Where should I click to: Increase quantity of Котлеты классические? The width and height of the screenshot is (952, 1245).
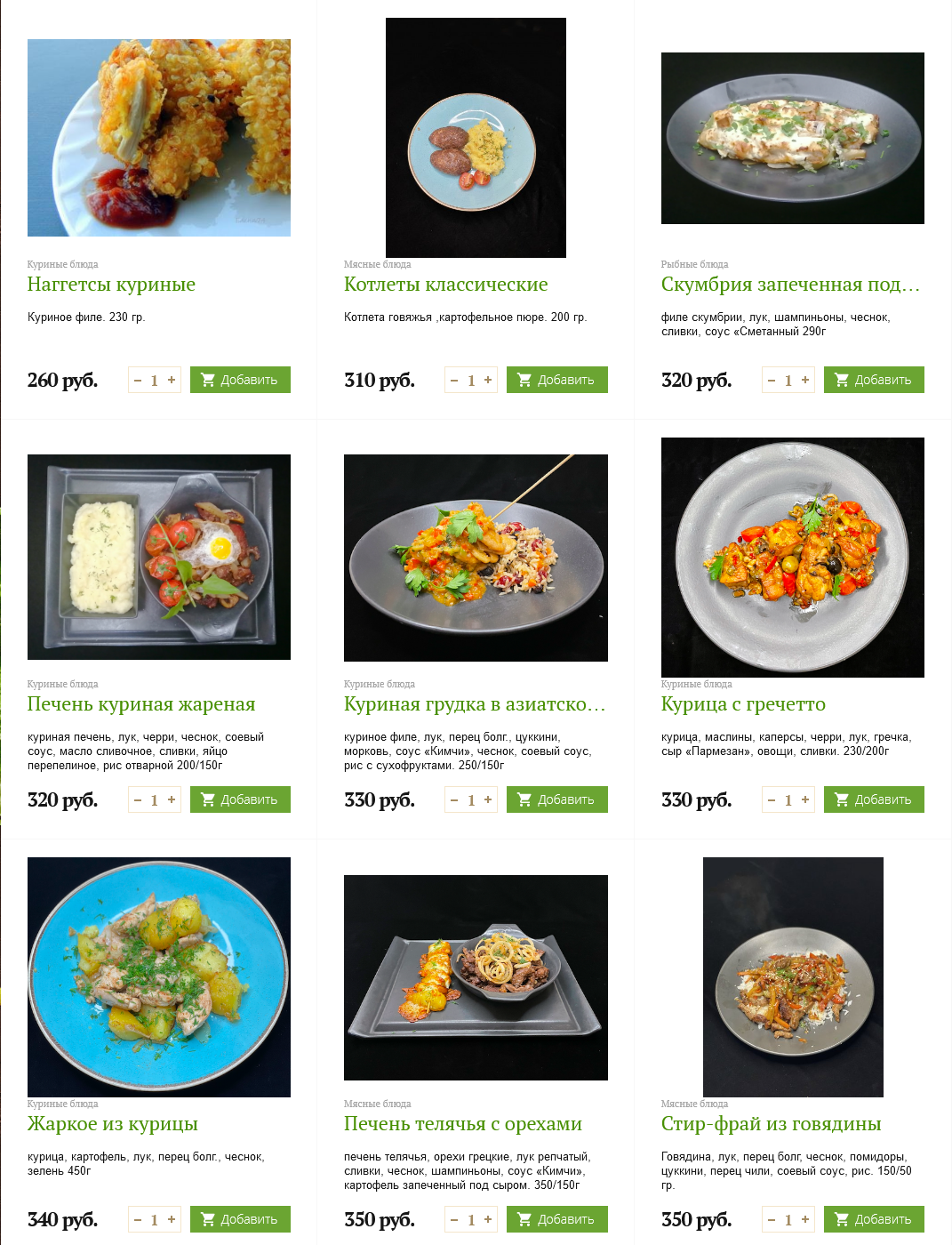(x=488, y=380)
